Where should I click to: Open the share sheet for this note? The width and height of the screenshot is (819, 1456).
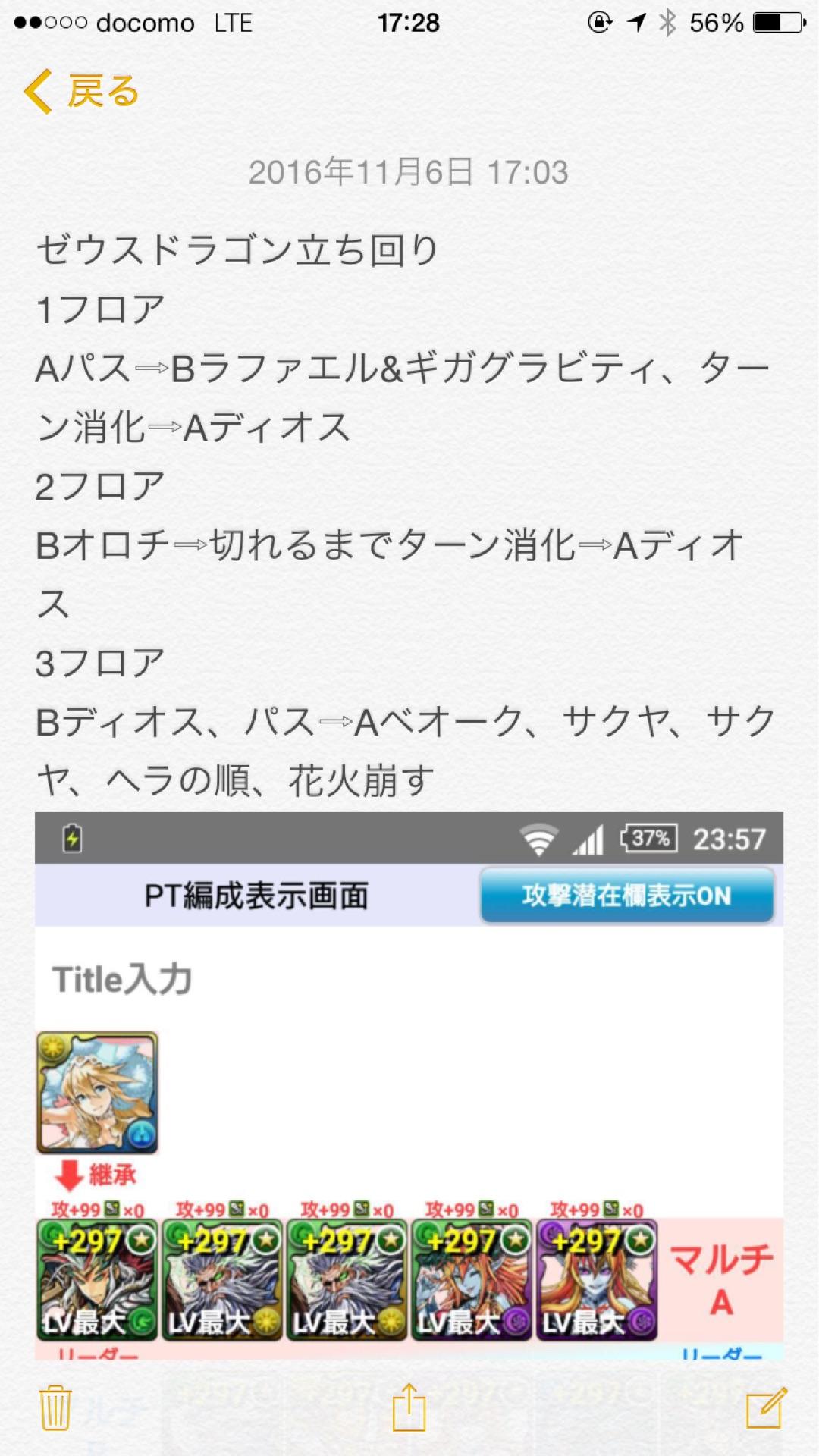tap(409, 1407)
